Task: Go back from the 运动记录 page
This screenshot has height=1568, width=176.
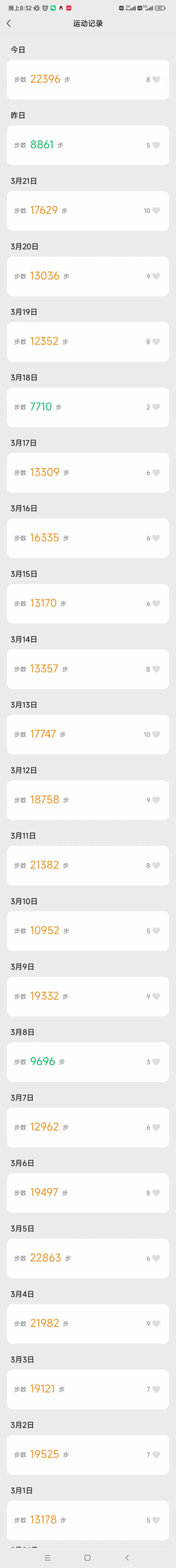Action: [9, 23]
